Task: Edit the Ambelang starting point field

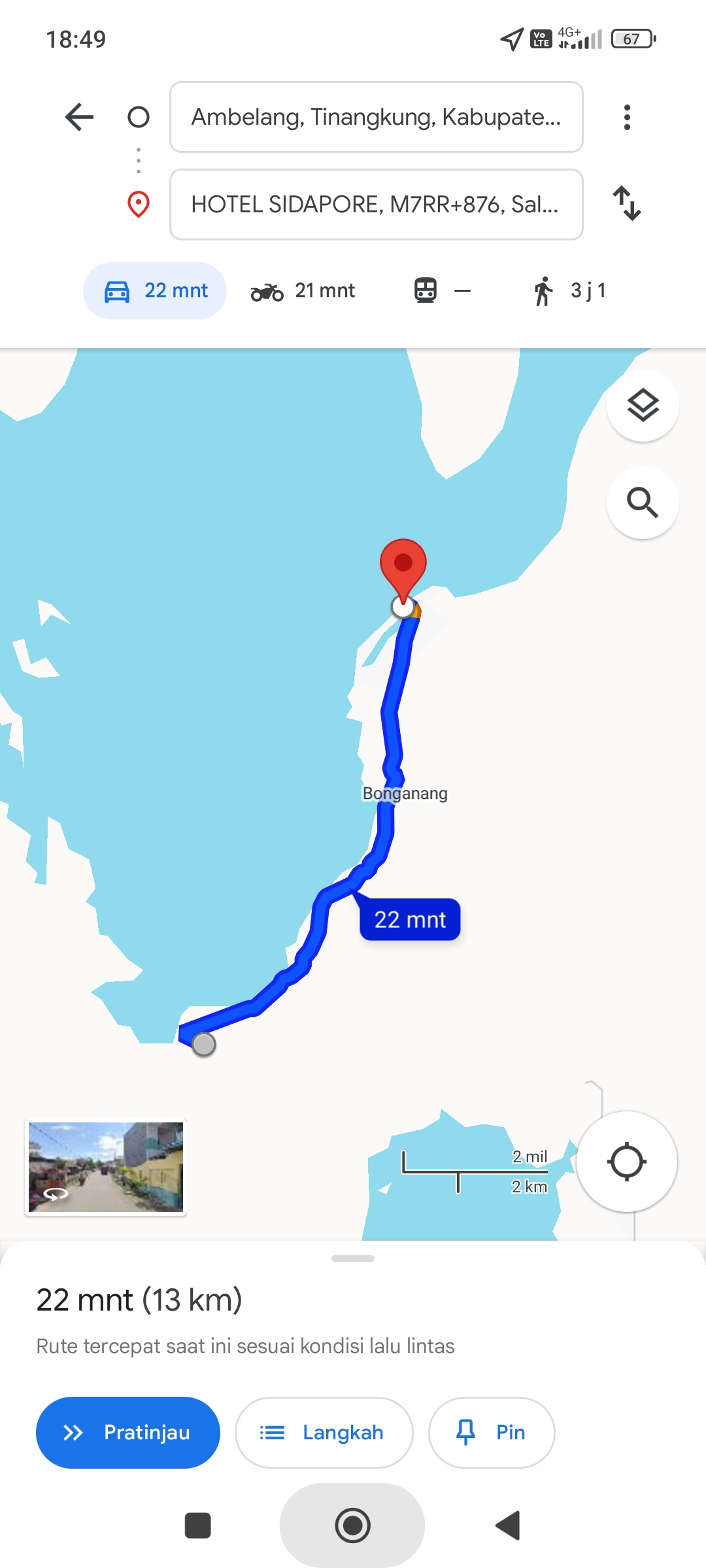Action: pyautogui.click(x=376, y=117)
